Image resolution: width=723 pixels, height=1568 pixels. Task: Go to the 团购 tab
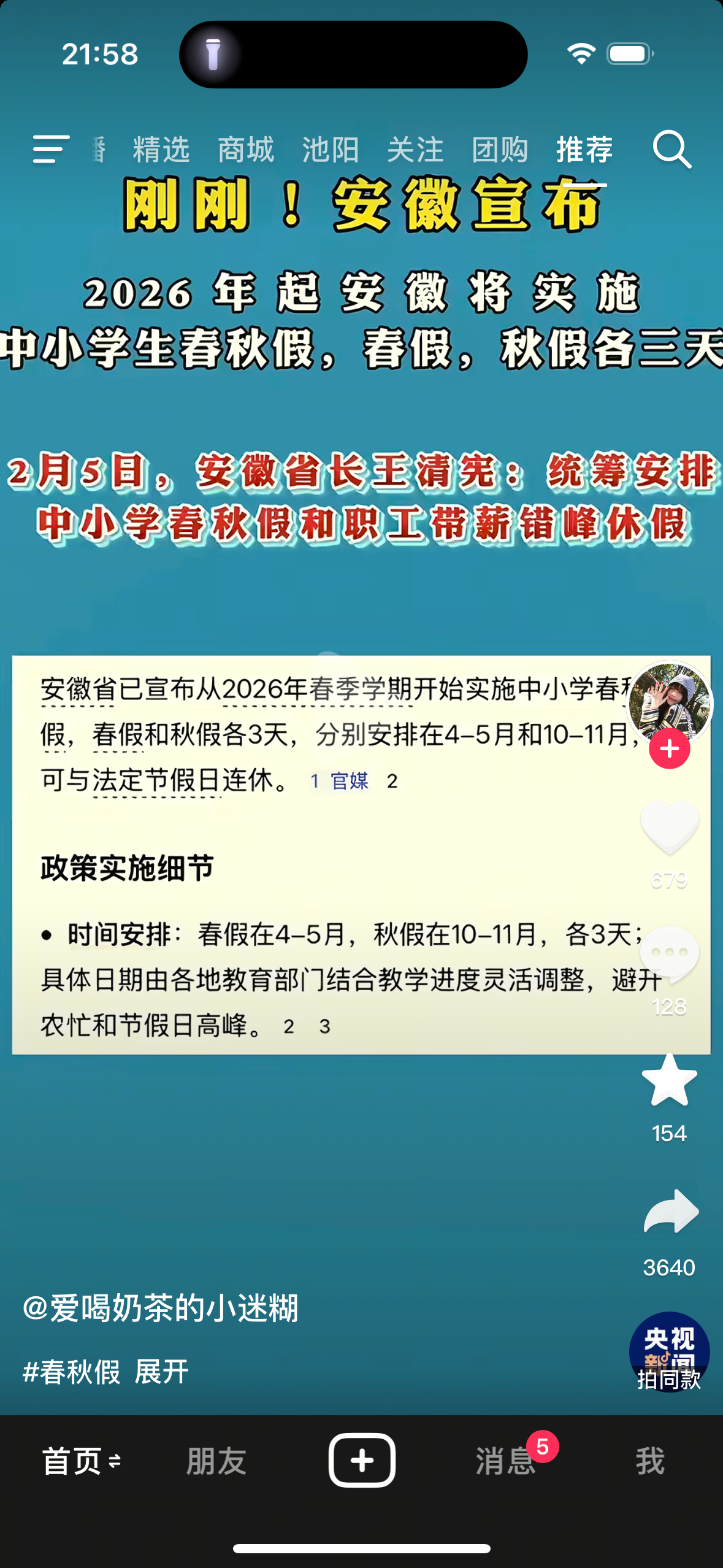click(x=500, y=150)
